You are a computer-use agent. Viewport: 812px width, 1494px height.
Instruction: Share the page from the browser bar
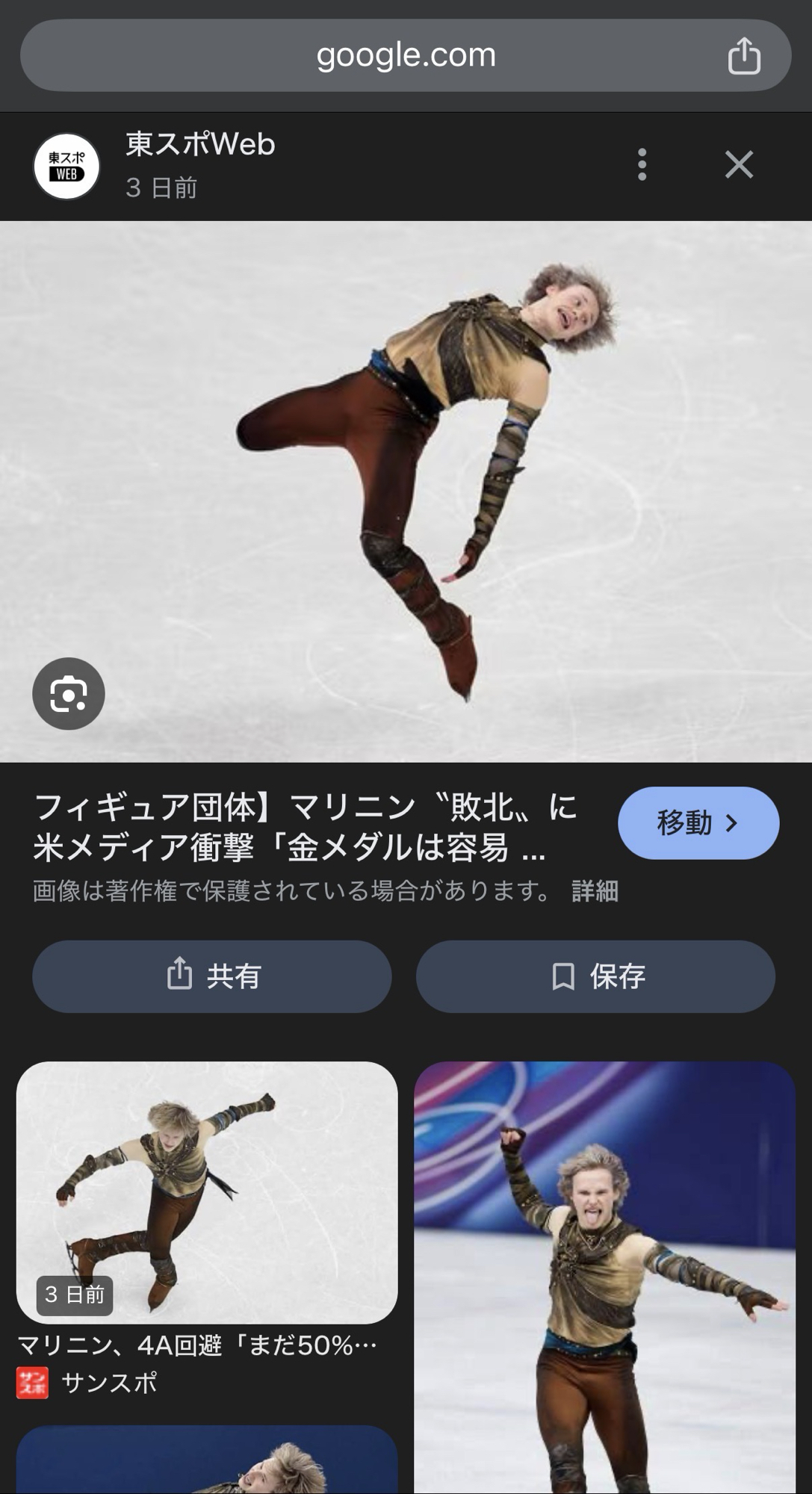743,56
